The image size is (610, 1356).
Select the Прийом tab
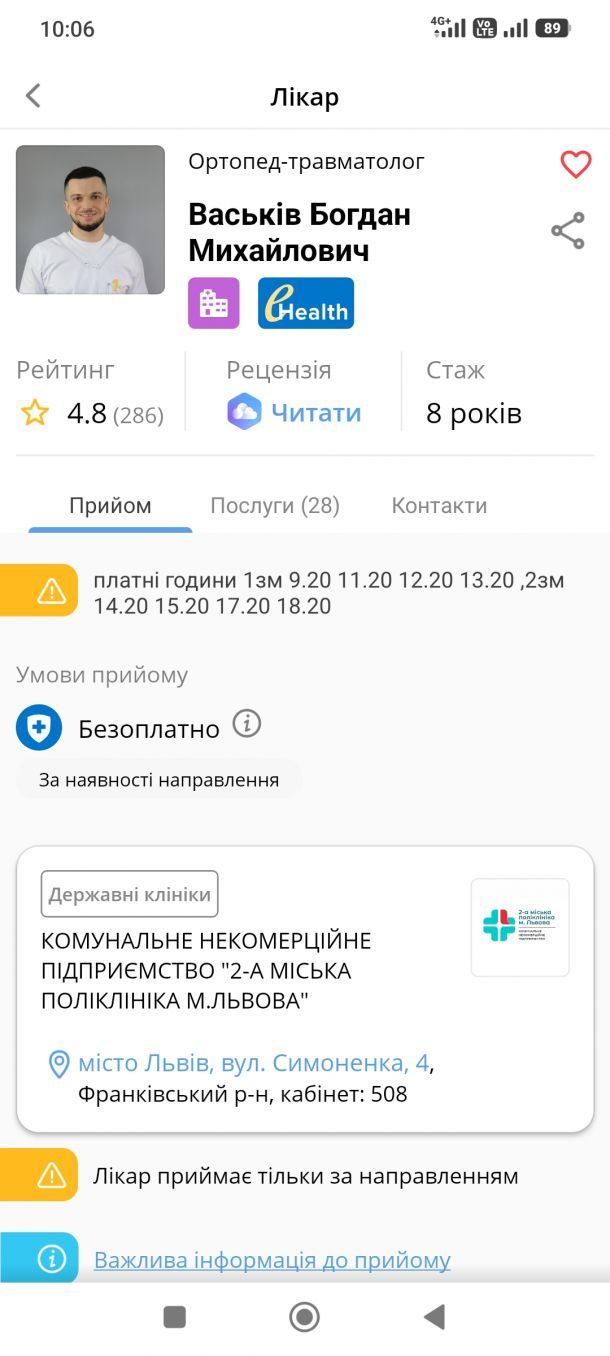click(x=110, y=506)
